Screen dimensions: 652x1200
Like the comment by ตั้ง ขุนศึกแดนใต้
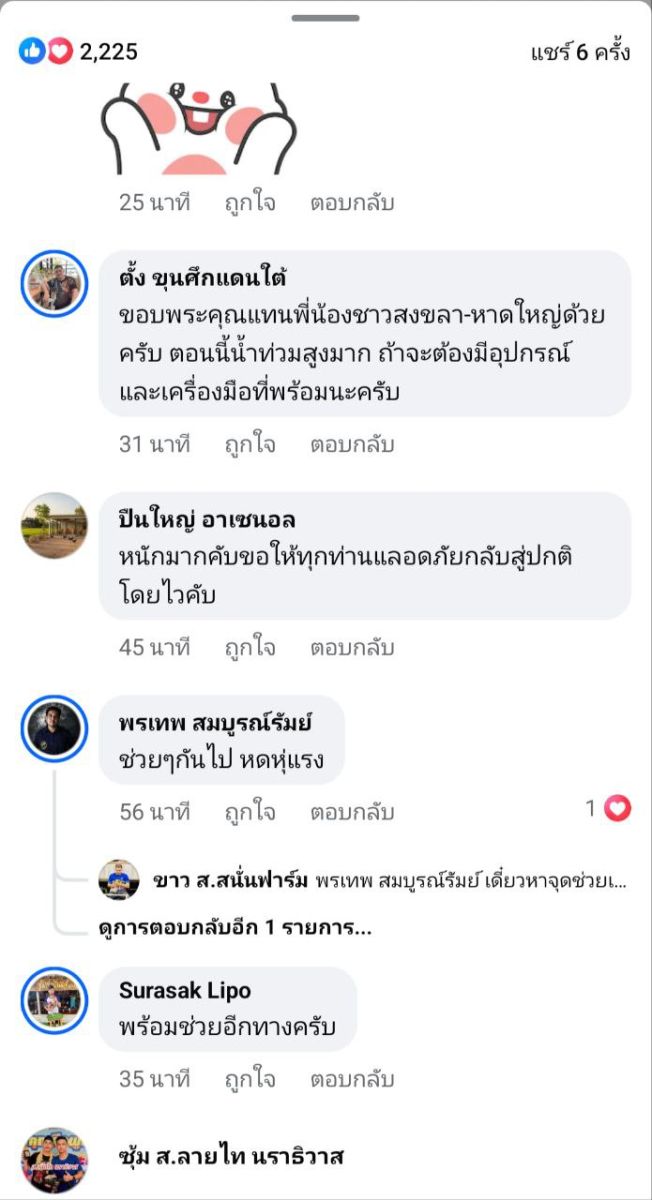tap(249, 445)
